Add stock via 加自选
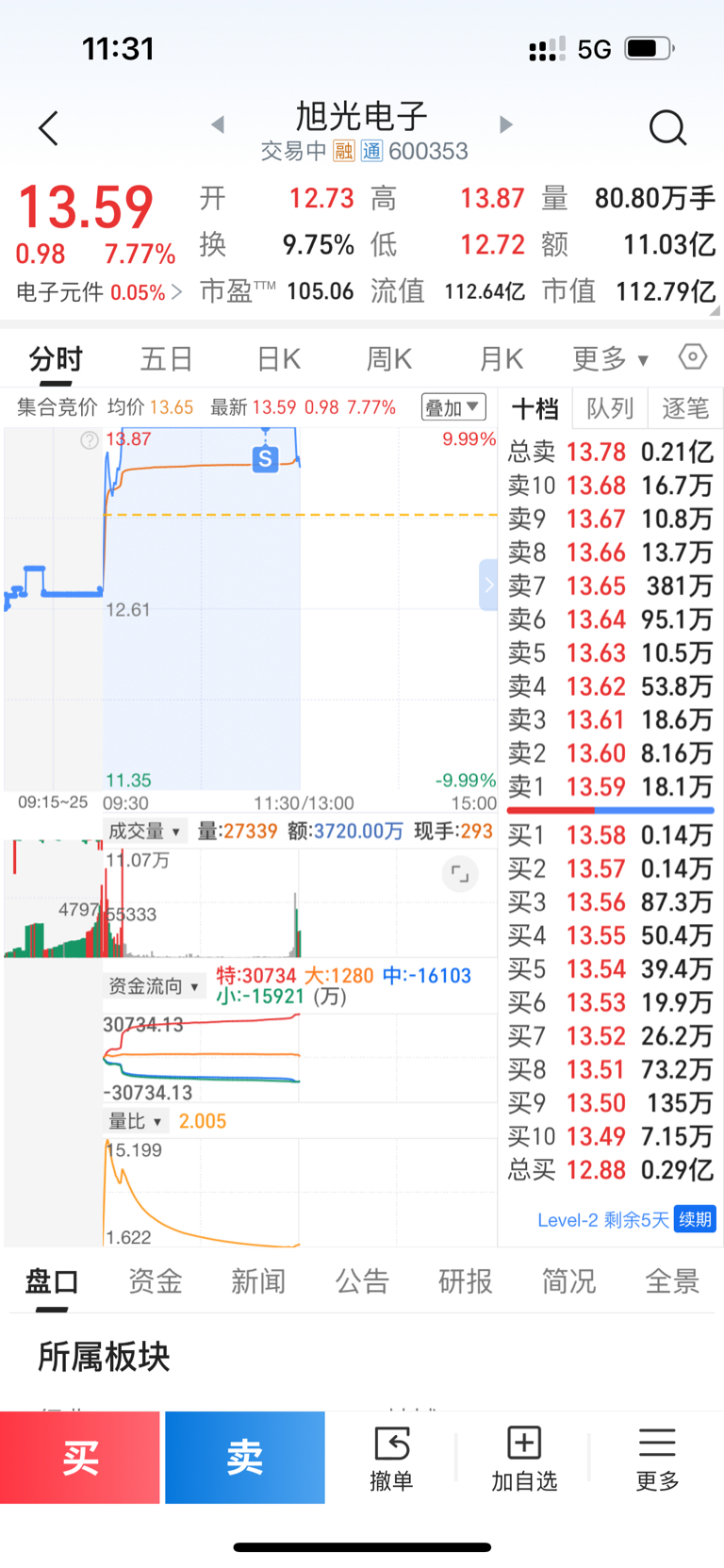This screenshot has width=724, height=1568. pos(524,1459)
